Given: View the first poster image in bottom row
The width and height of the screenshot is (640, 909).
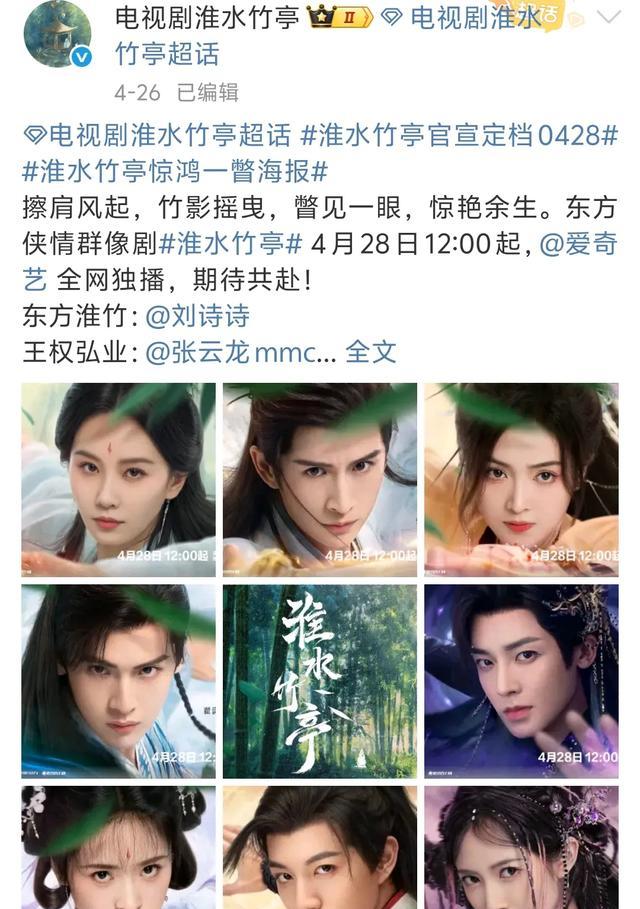Looking at the screenshot, I should pyautogui.click(x=119, y=847).
